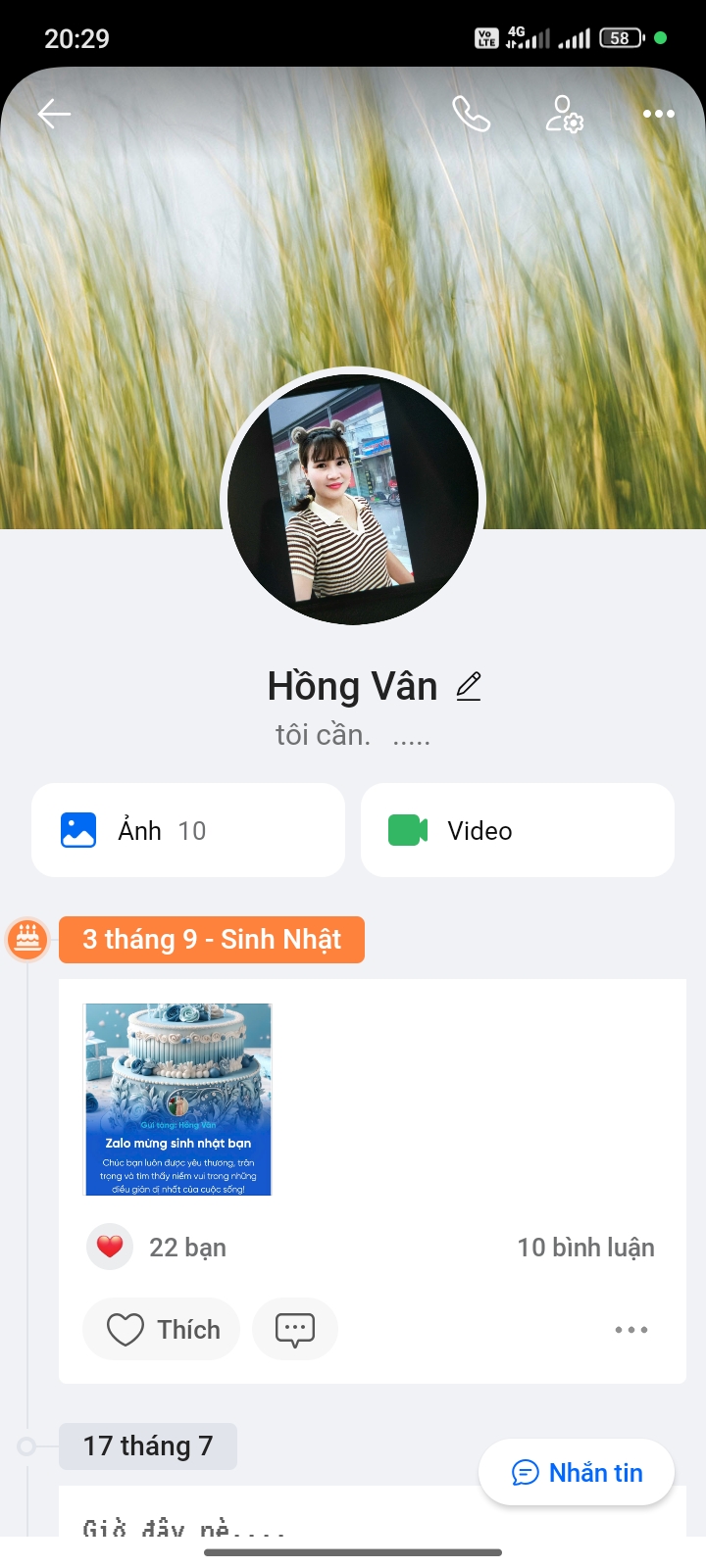Go back using the top-left arrow
The width and height of the screenshot is (706, 1568).
[x=54, y=115]
